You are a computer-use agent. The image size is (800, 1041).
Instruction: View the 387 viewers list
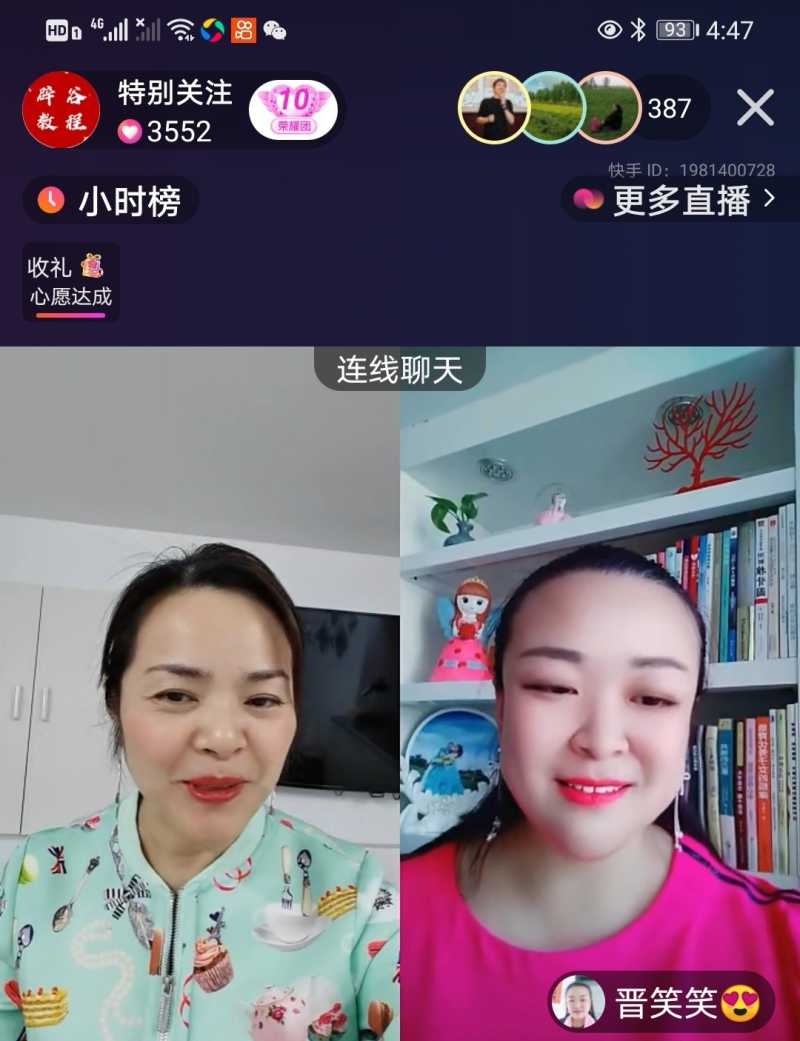pos(669,108)
